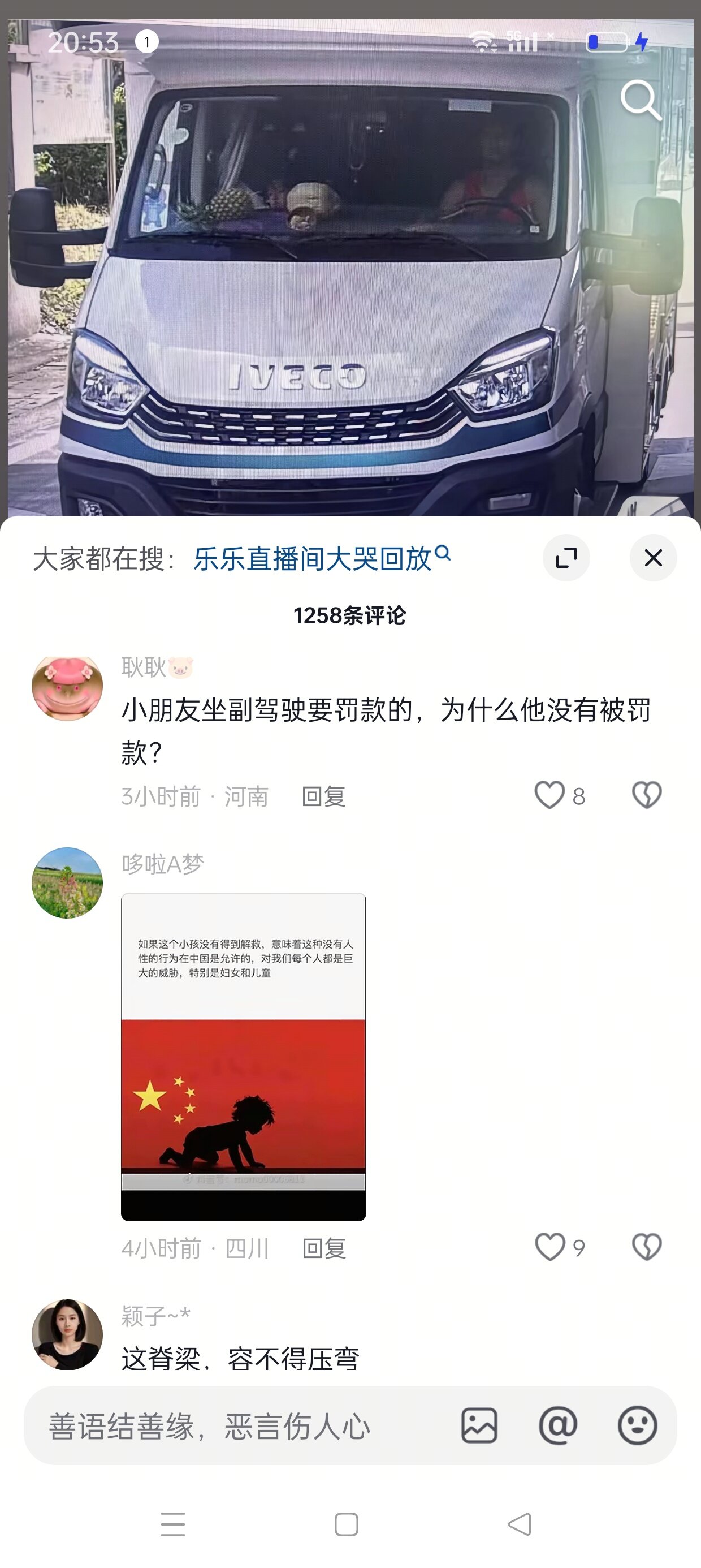Dislike 耿耿's comment
Viewport: 701px width, 1568px height.
coord(646,795)
